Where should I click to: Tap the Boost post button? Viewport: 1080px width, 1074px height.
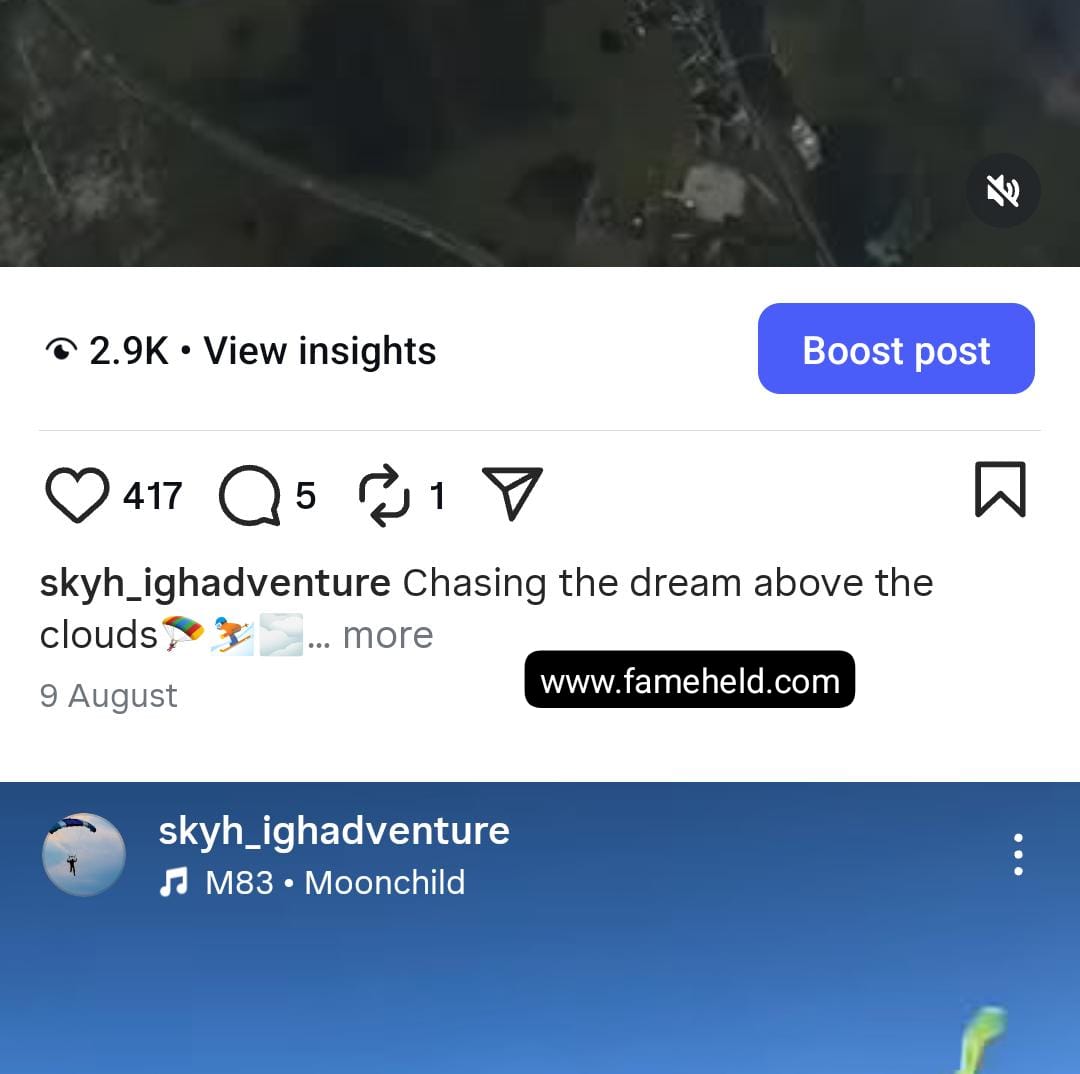click(896, 349)
